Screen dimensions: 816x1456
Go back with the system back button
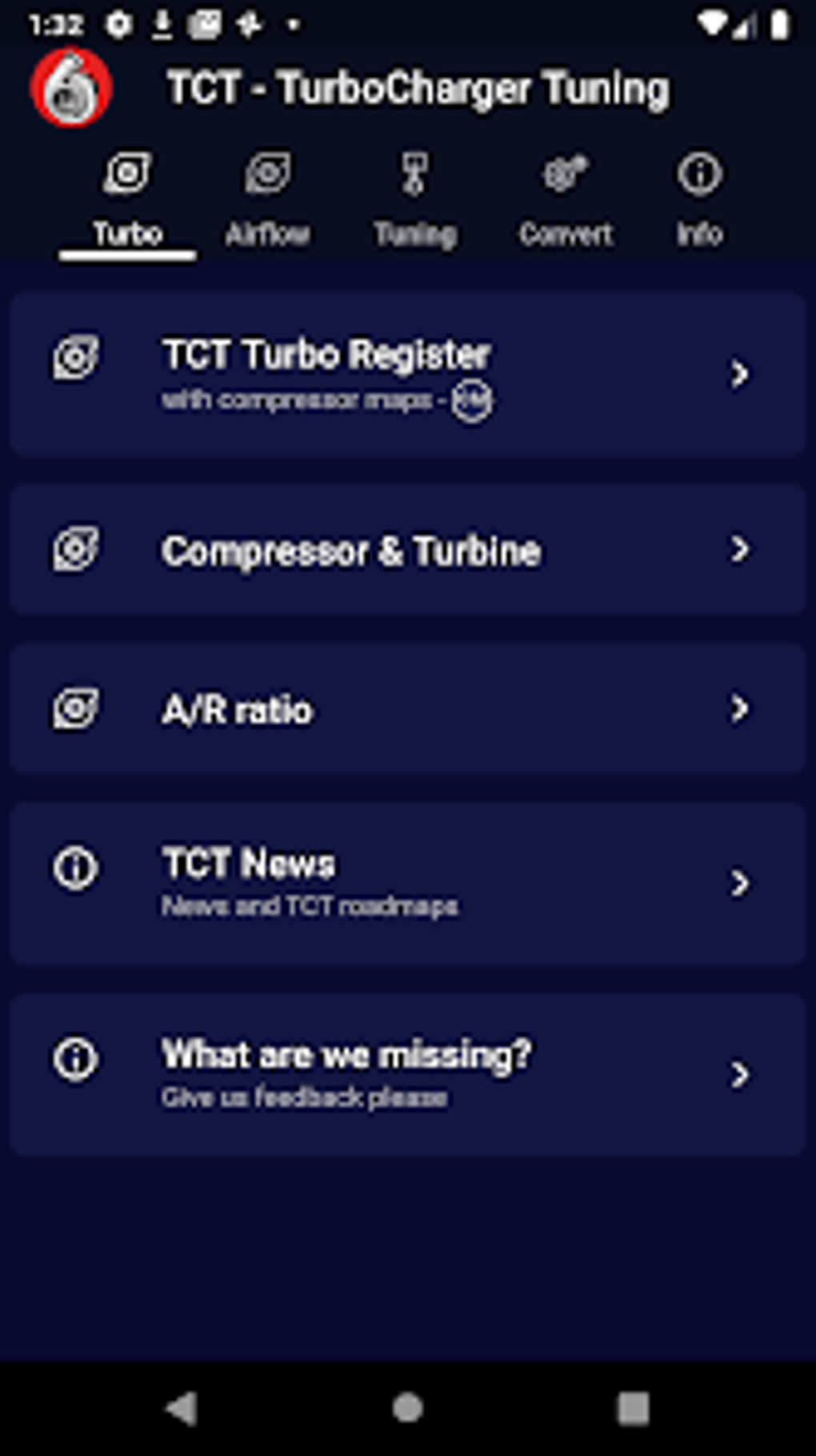point(182,1408)
